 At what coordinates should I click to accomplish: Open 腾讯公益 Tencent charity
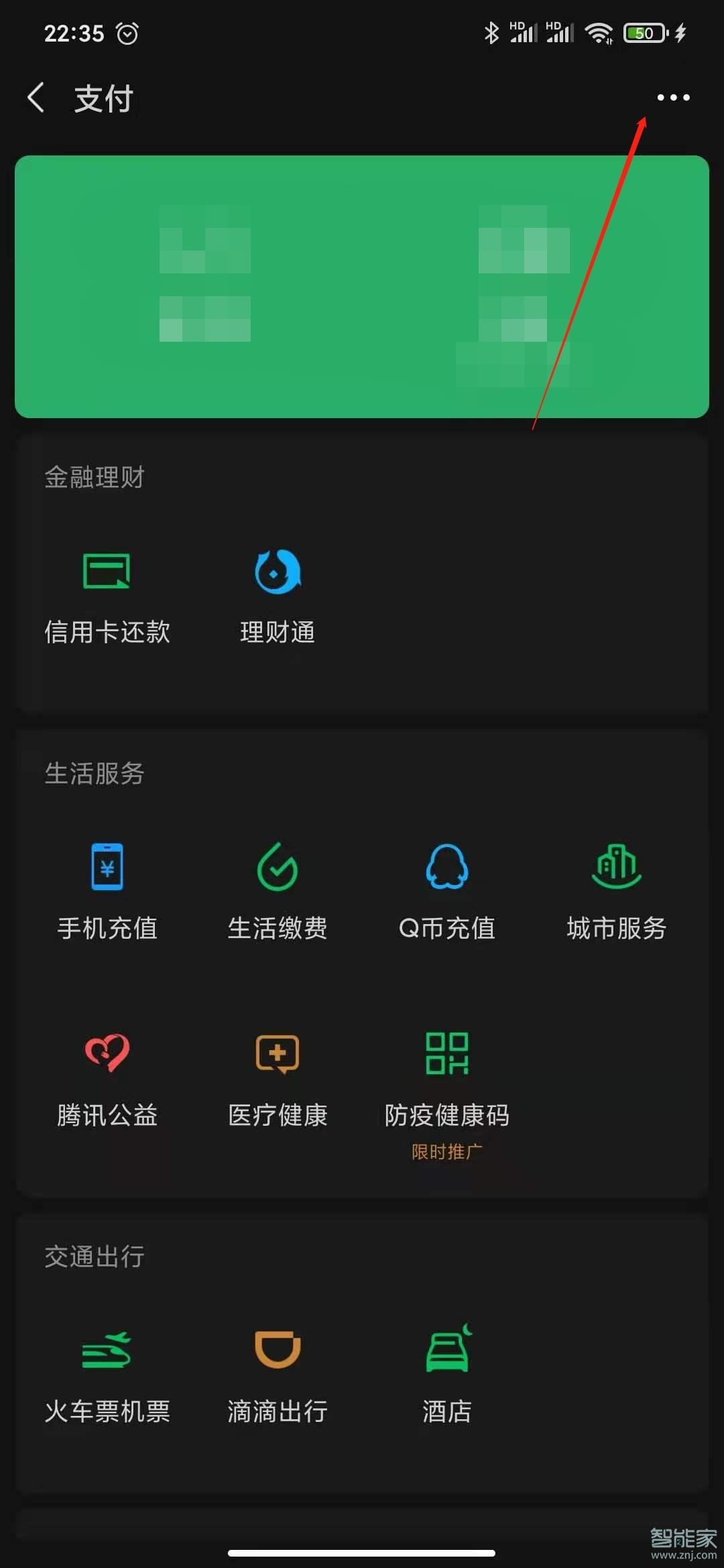click(107, 1079)
